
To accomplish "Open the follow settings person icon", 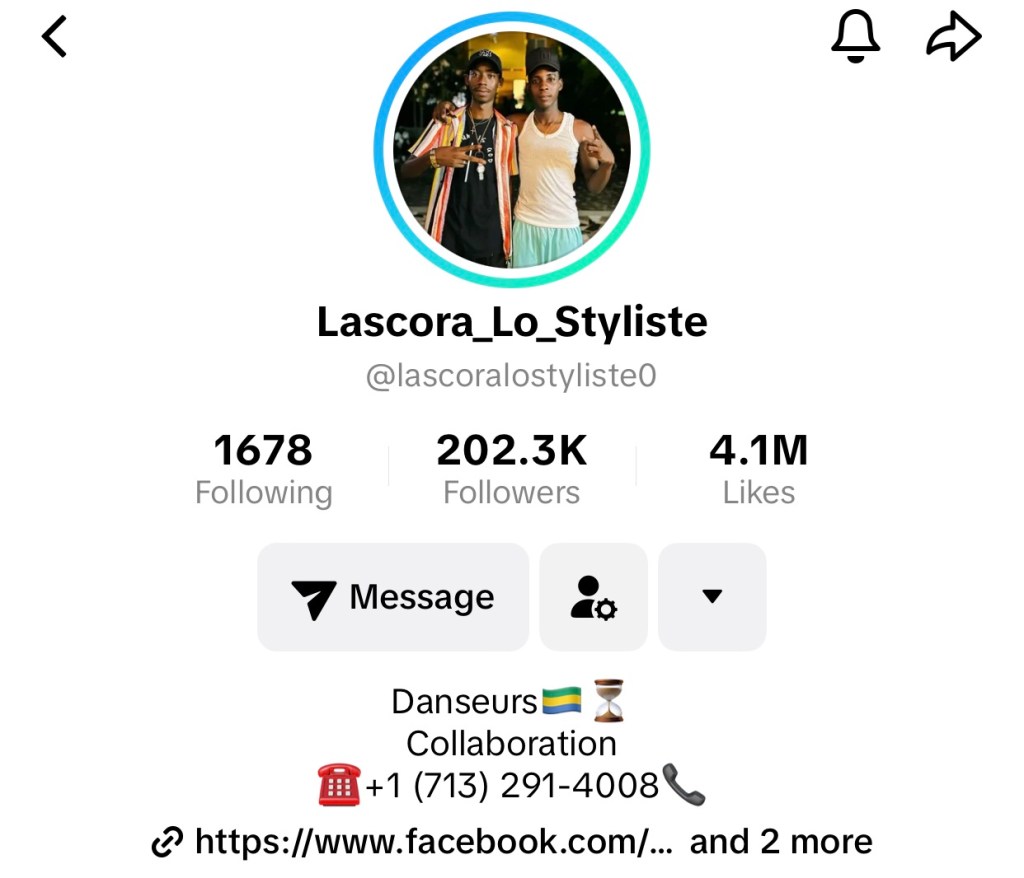I will click(593, 597).
